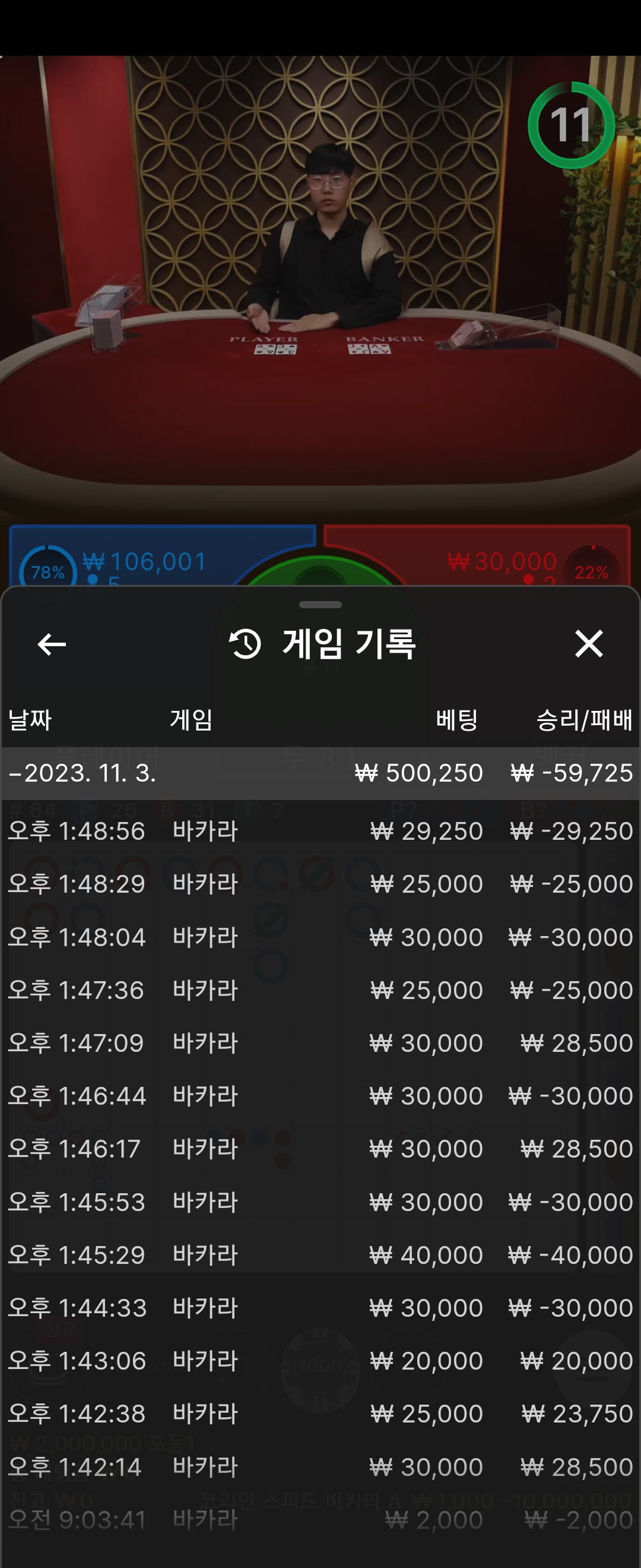Open the 오후 1:47:09 winning record
Viewport: 641px width, 1568px height.
pos(320,1043)
